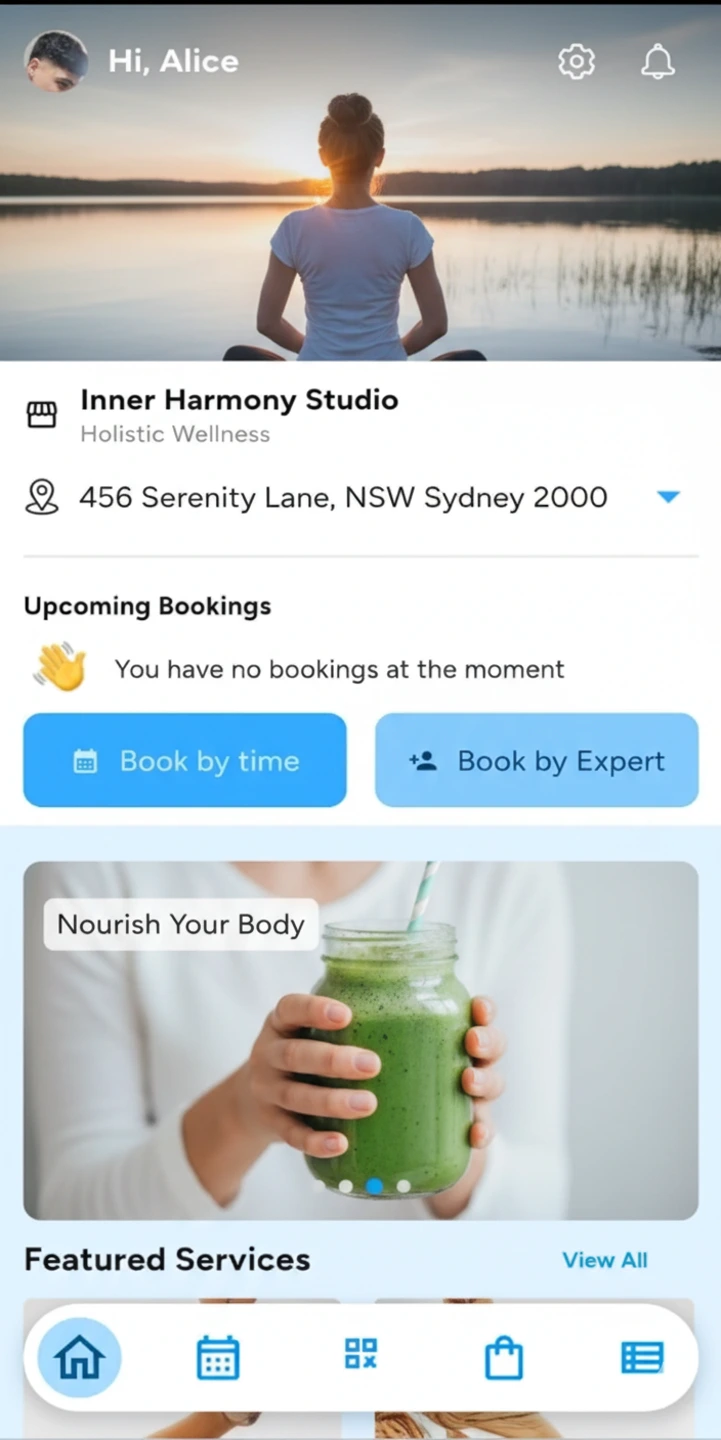Screen dimensions: 721x1440
Task: Open the QR code scanner tab
Action: [x=360, y=1355]
